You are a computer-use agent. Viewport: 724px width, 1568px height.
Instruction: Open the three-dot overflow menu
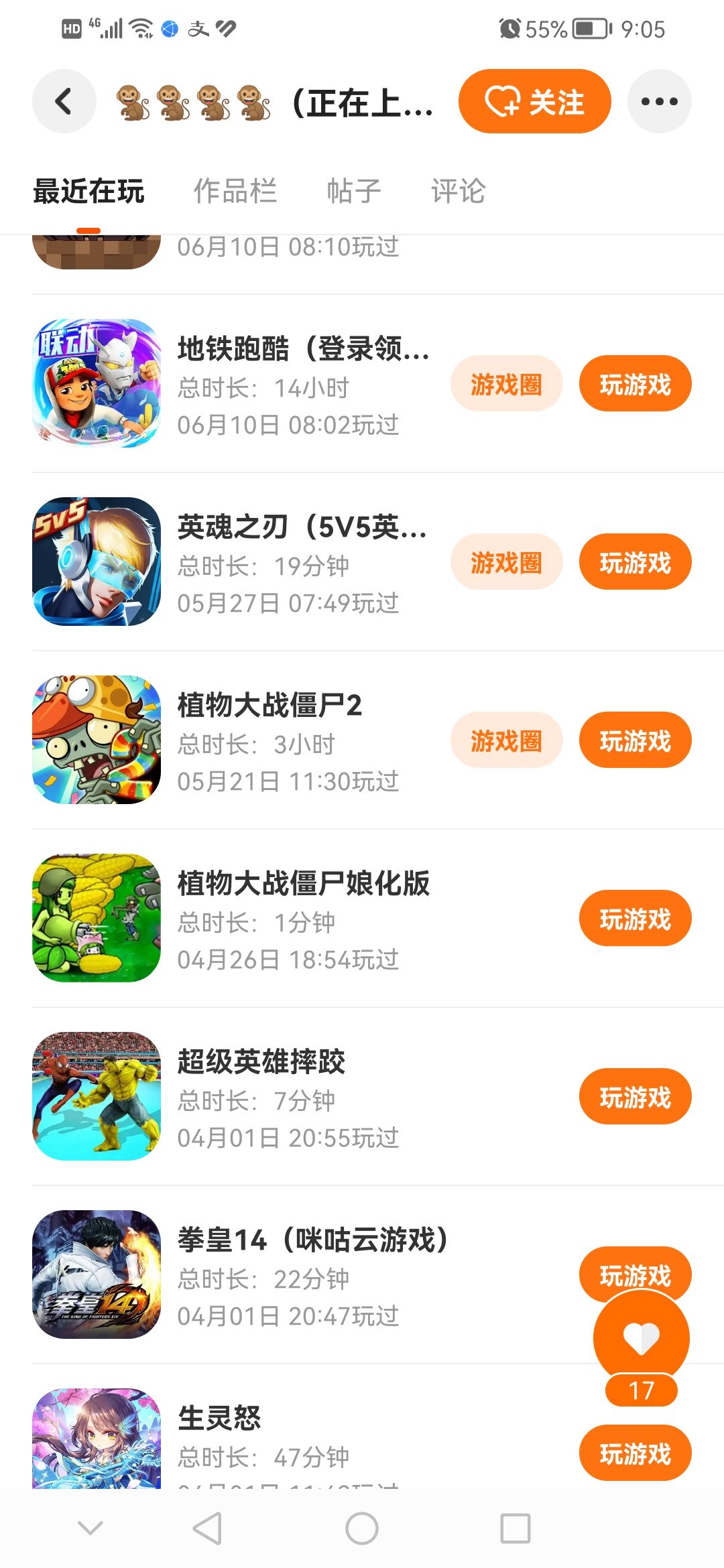(659, 102)
